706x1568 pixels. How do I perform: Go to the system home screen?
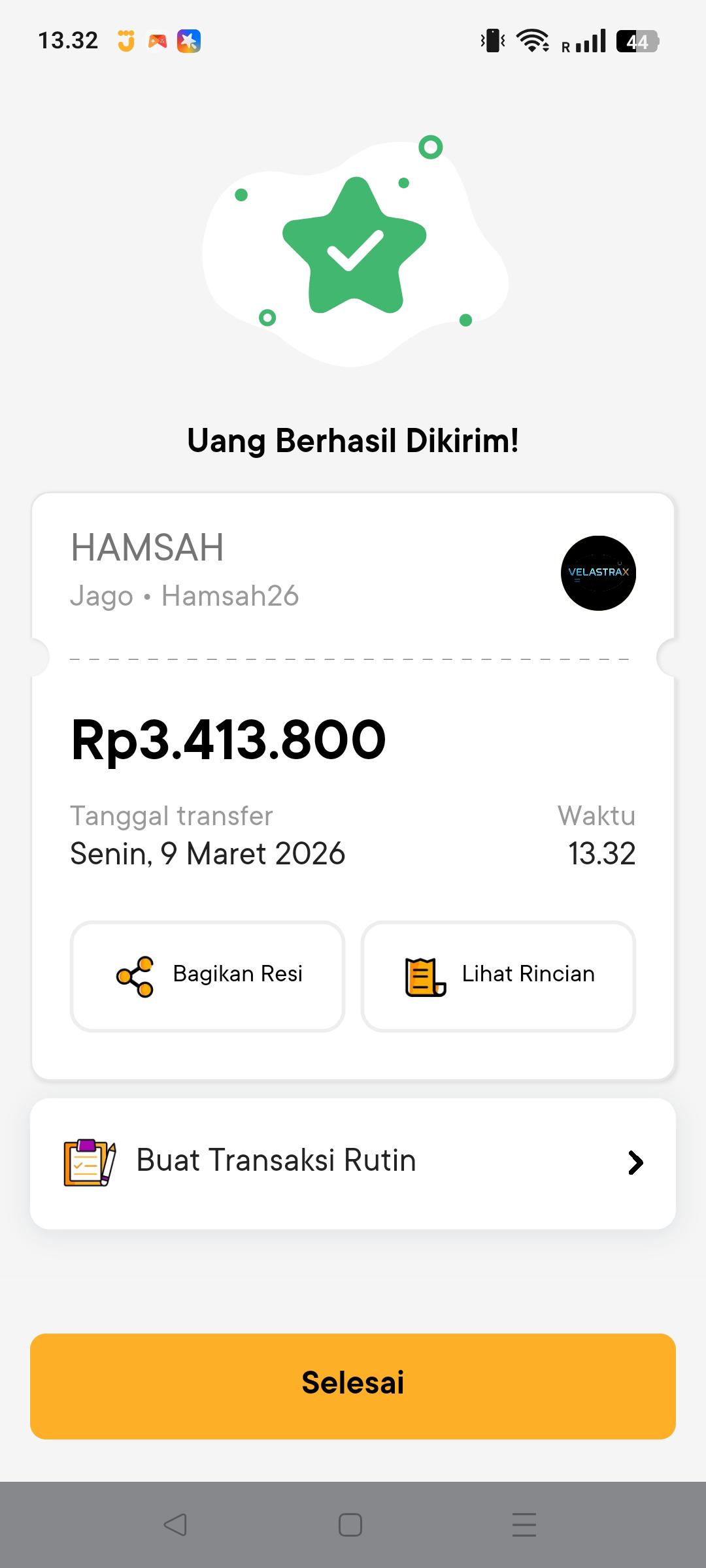350,1525
